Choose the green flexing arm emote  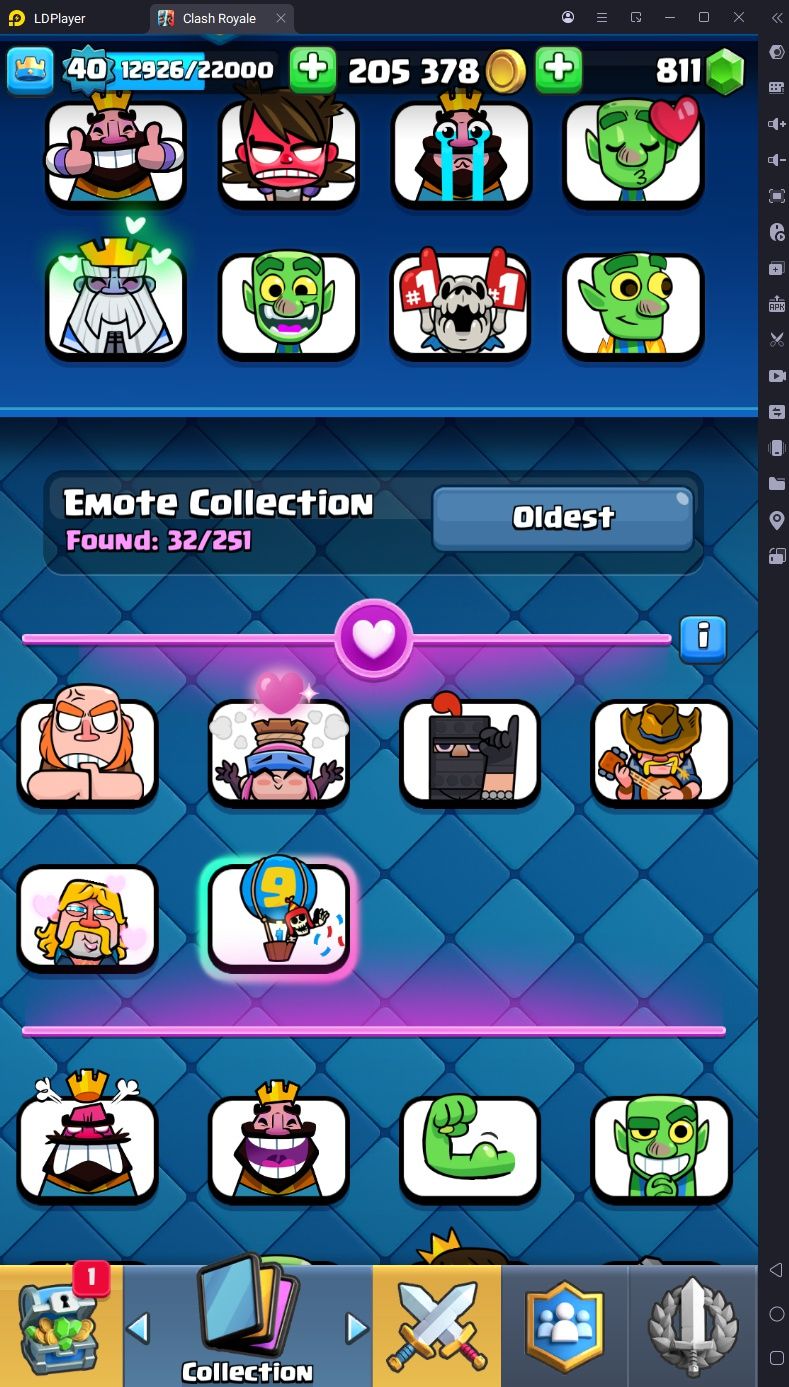tap(470, 1149)
